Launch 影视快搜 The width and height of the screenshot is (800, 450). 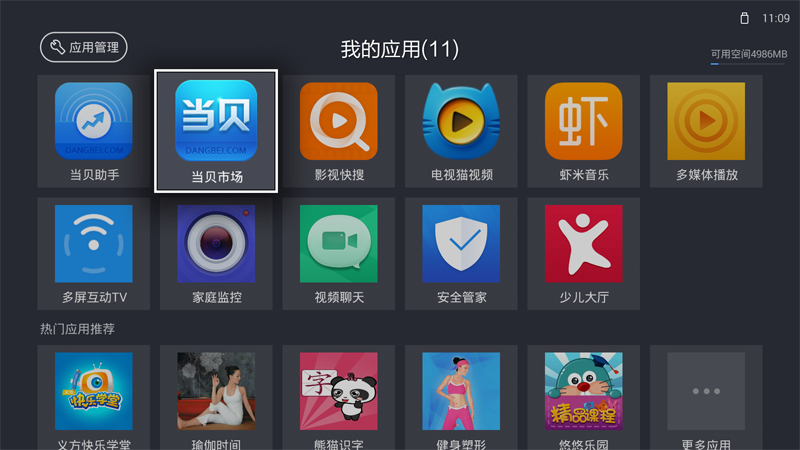point(339,130)
